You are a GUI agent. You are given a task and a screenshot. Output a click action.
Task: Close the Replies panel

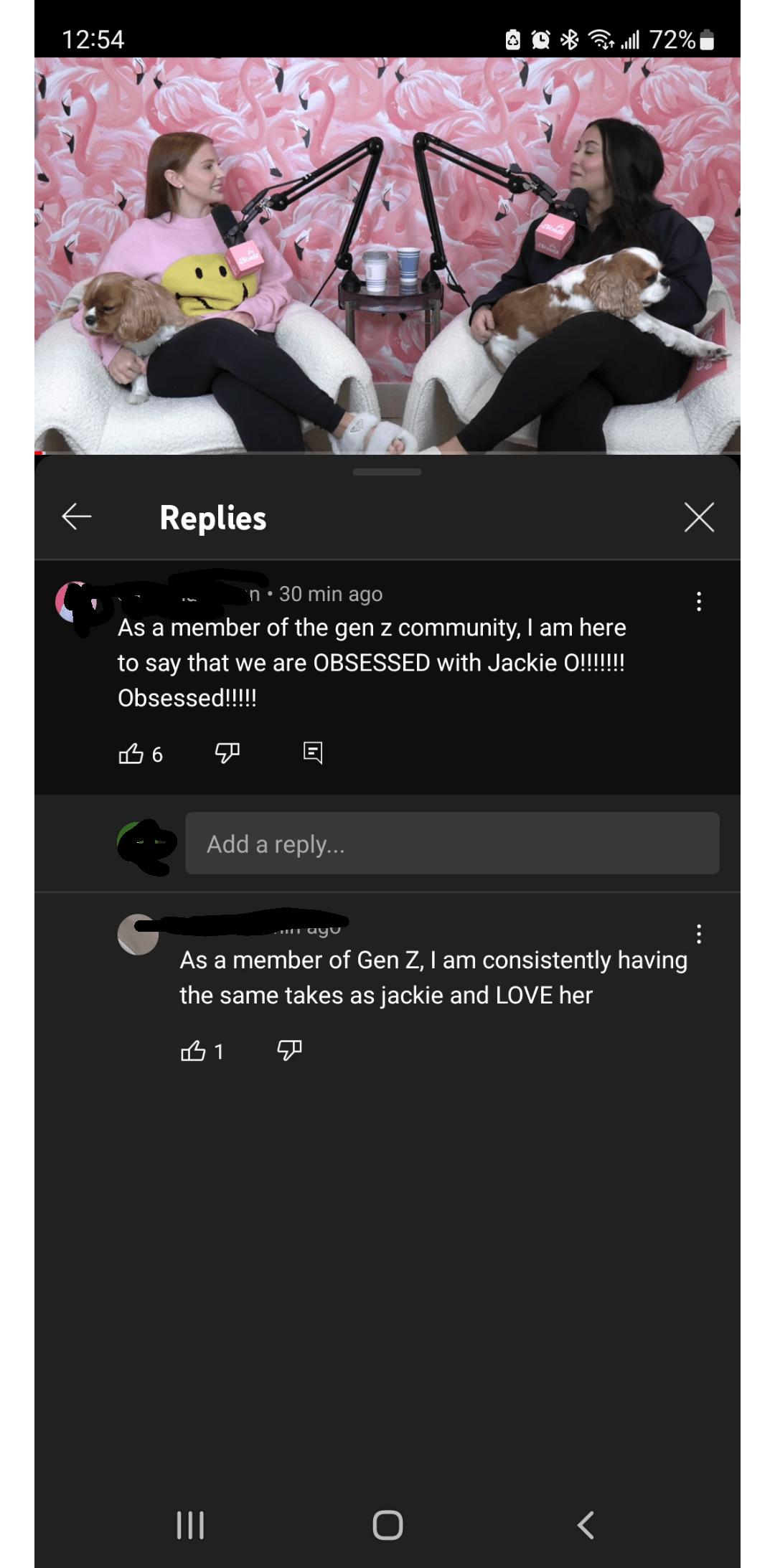point(698,517)
